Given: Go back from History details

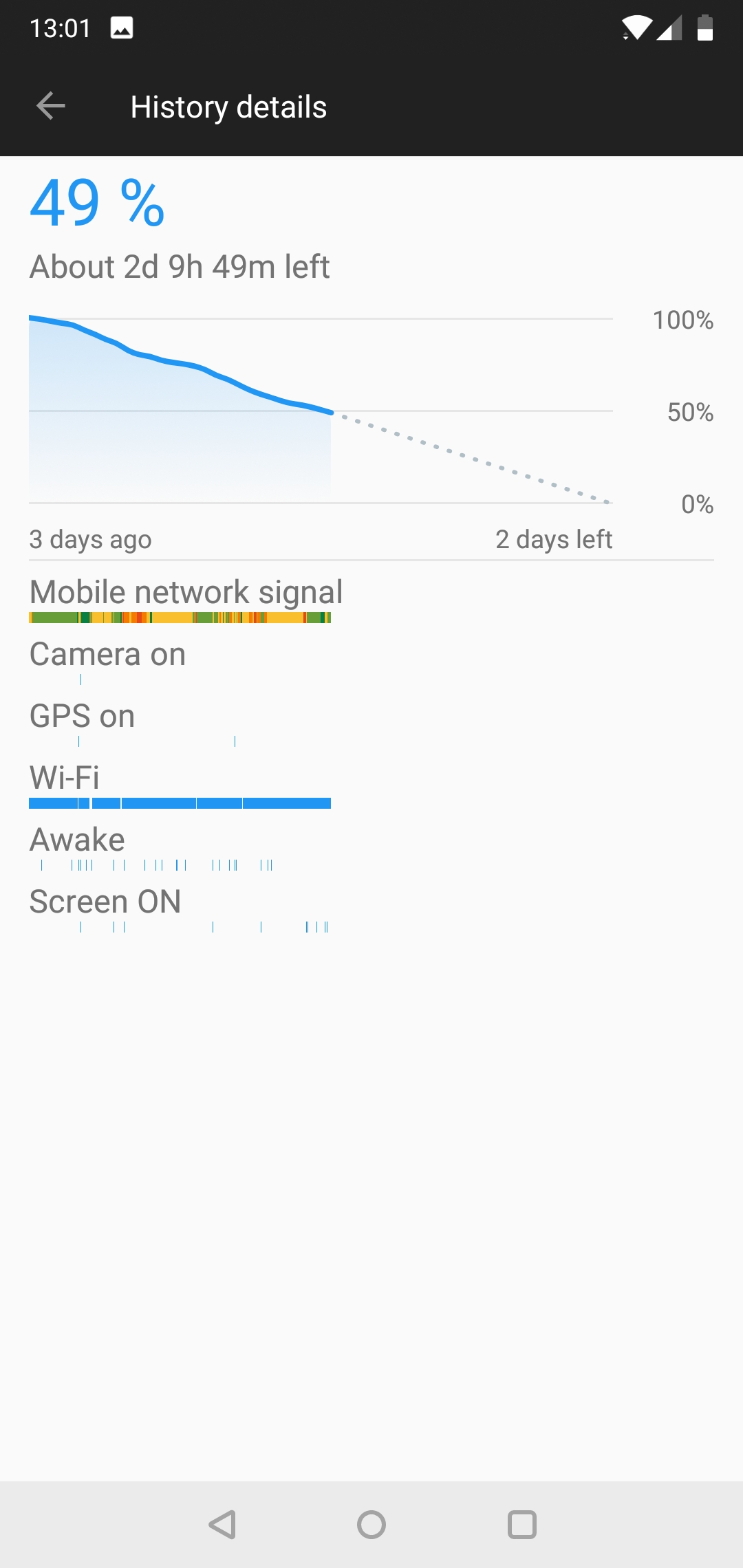Looking at the screenshot, I should [x=51, y=106].
